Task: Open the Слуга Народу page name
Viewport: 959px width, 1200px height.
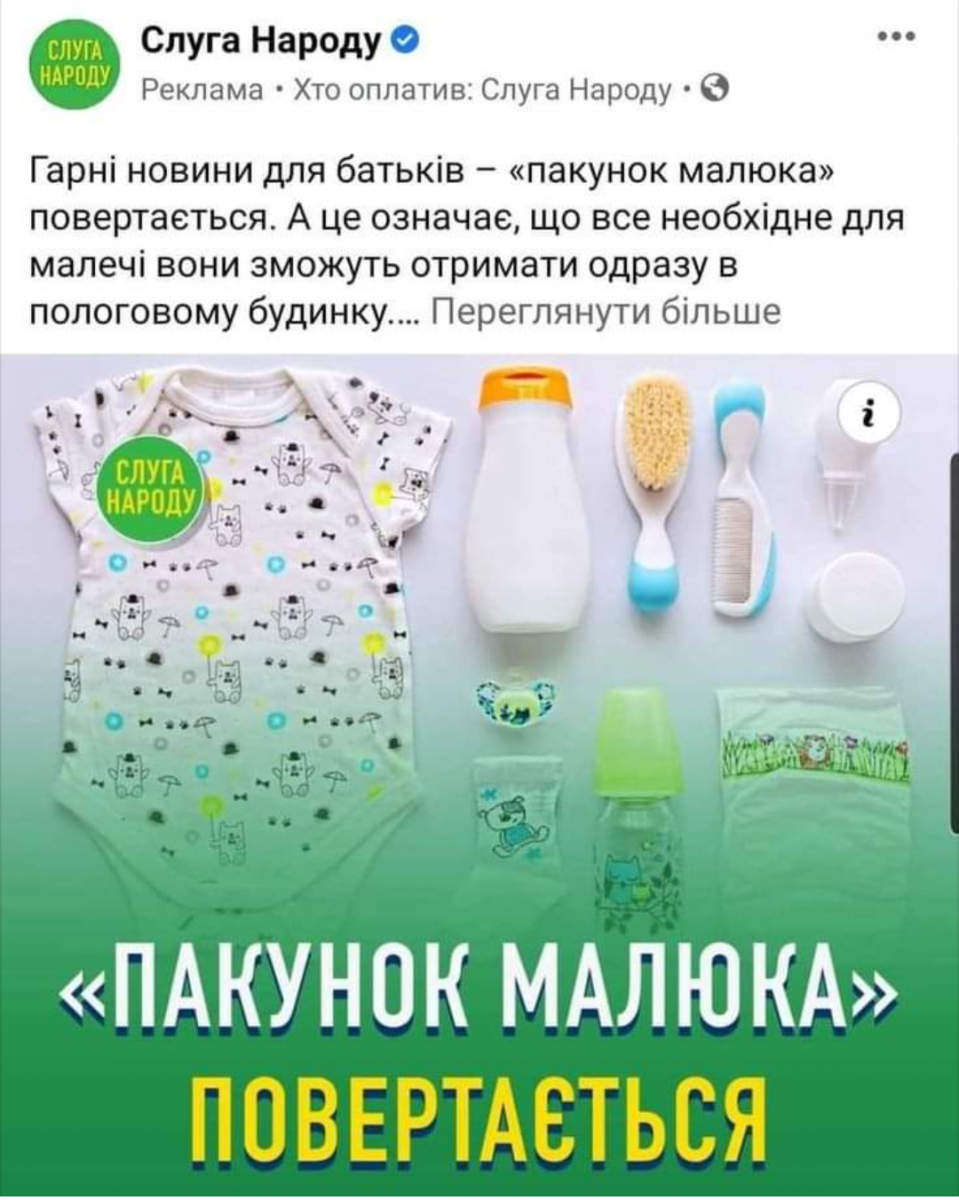Action: (261, 40)
